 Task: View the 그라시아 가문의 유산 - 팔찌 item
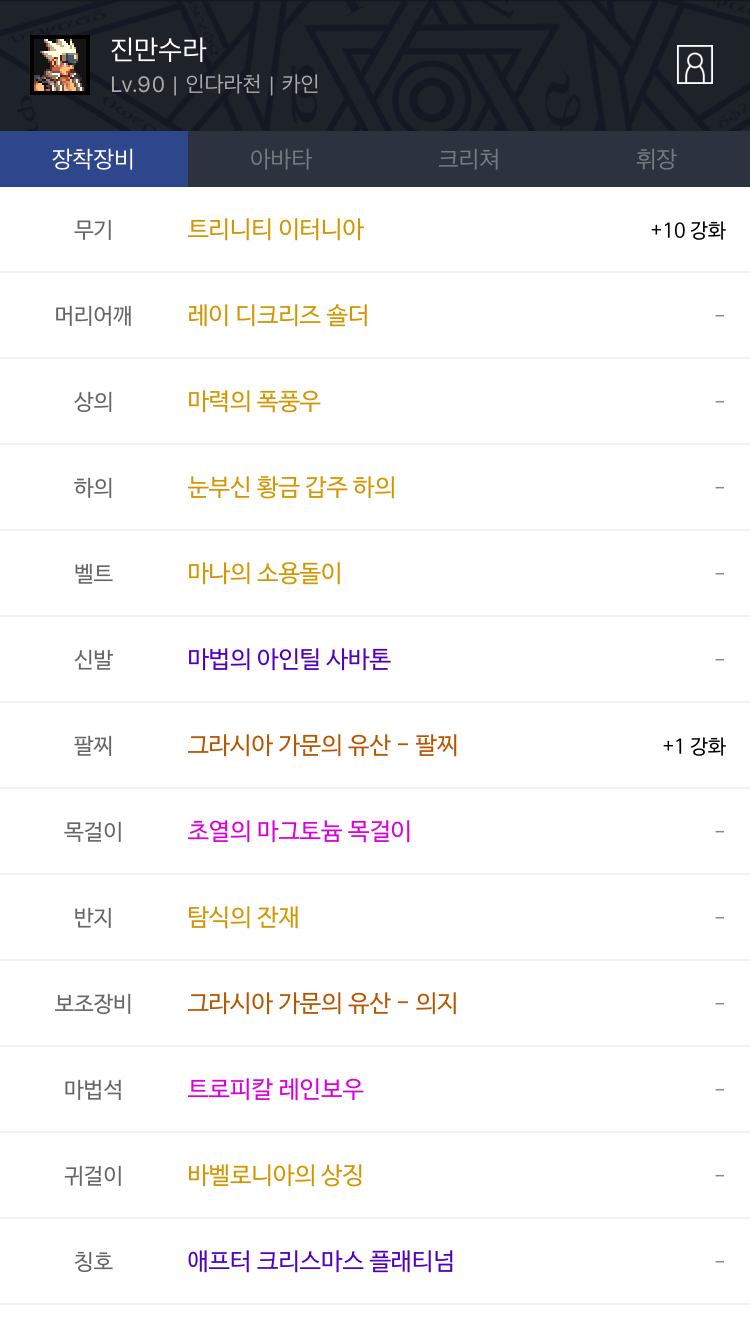[322, 745]
